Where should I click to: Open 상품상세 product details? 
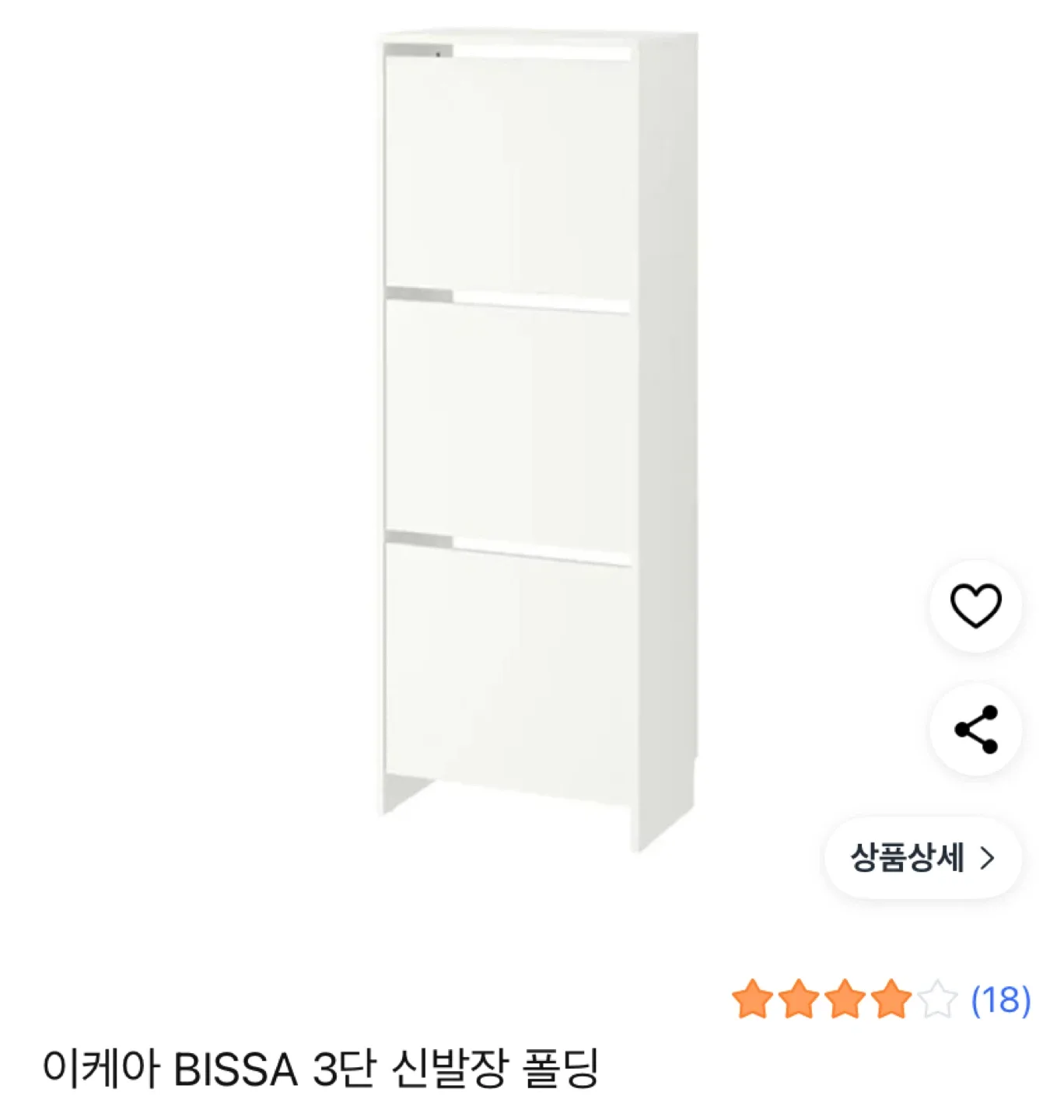click(922, 858)
